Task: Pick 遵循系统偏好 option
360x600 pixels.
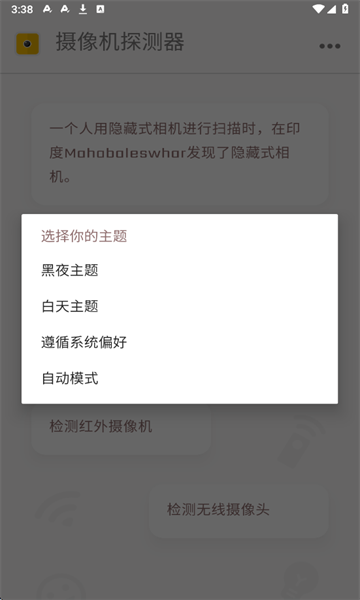Action: tap(179, 342)
